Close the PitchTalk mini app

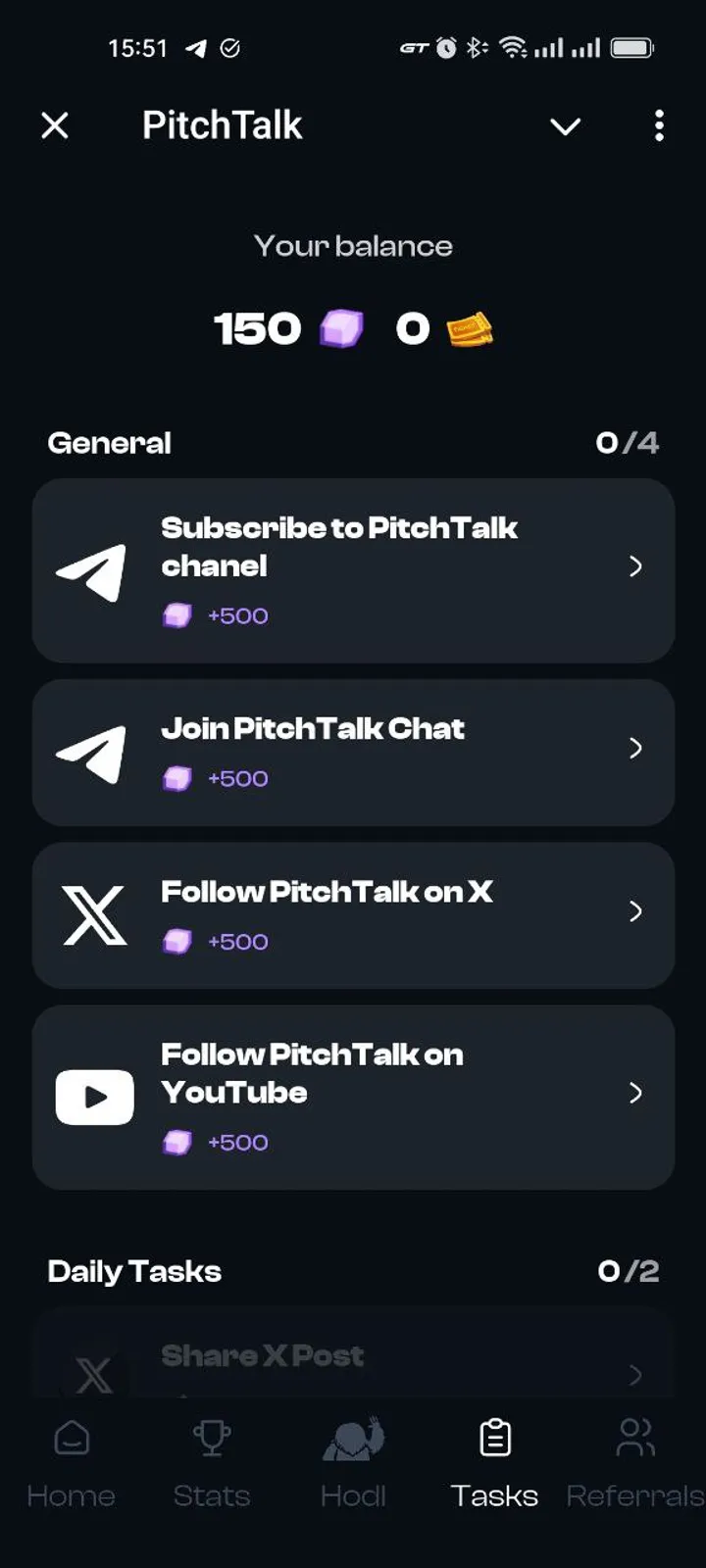click(x=56, y=125)
